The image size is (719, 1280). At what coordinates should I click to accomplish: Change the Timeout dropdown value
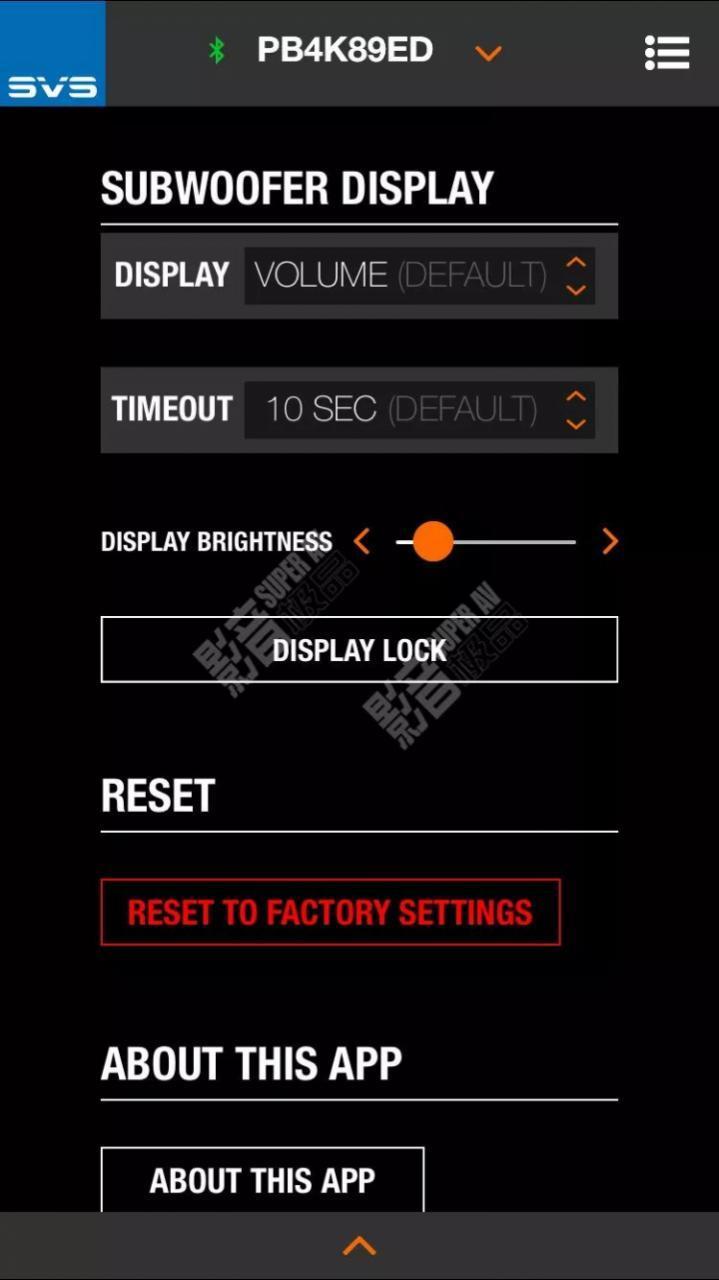[x=419, y=410]
